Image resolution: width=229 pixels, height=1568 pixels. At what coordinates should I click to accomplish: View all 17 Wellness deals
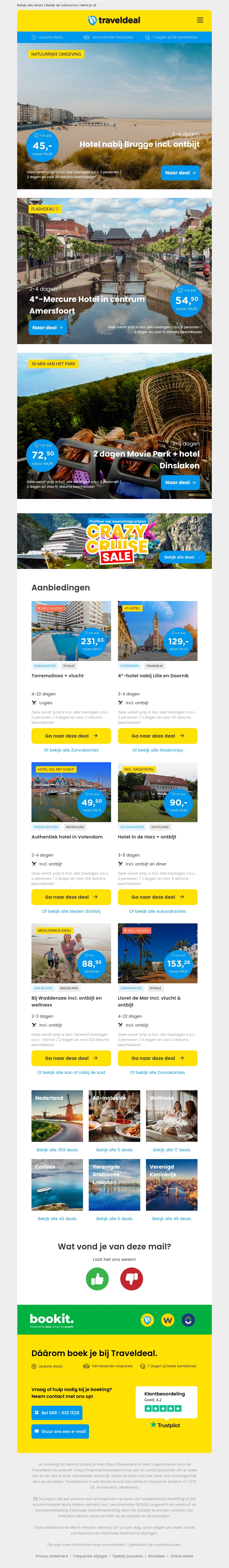pos(171,1150)
